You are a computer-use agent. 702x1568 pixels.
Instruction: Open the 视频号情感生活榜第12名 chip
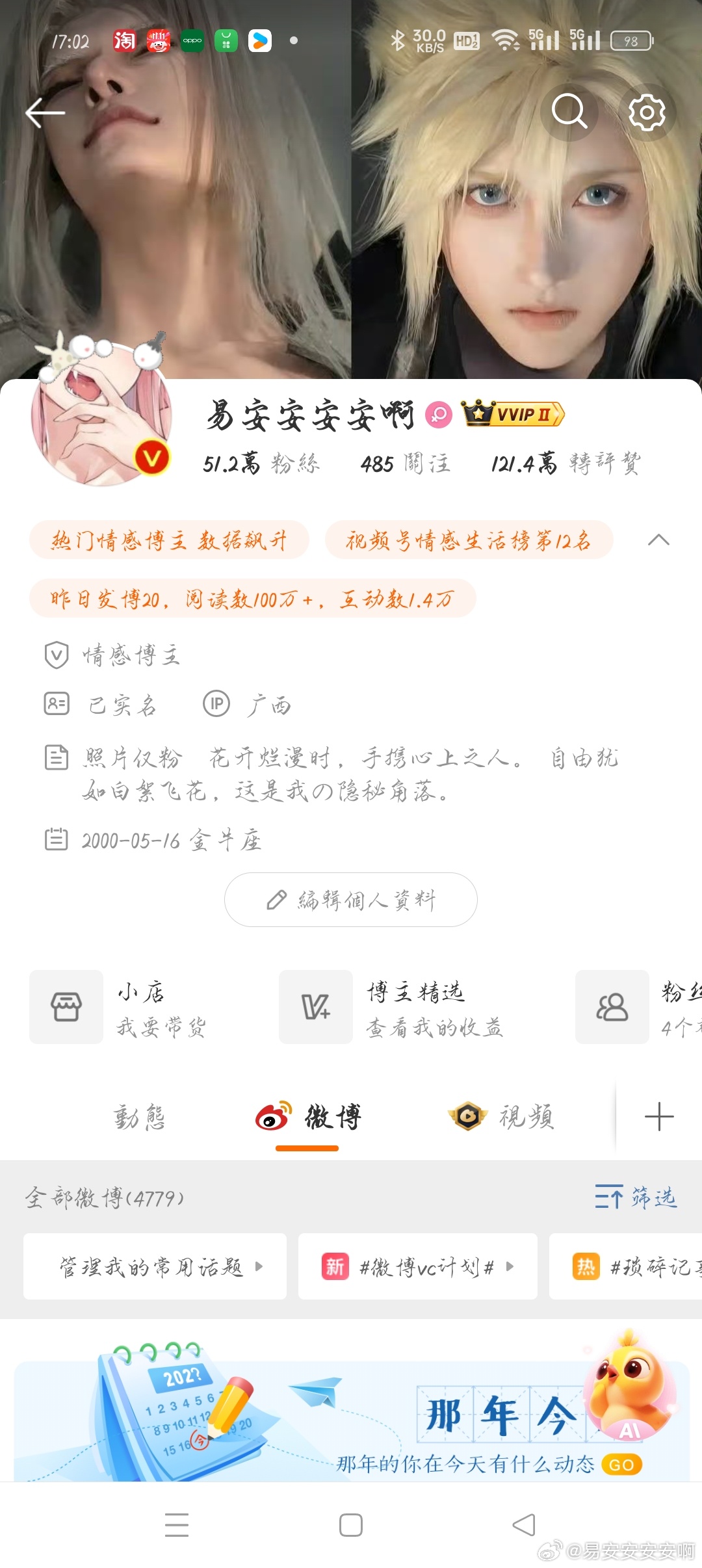pyautogui.click(x=469, y=540)
